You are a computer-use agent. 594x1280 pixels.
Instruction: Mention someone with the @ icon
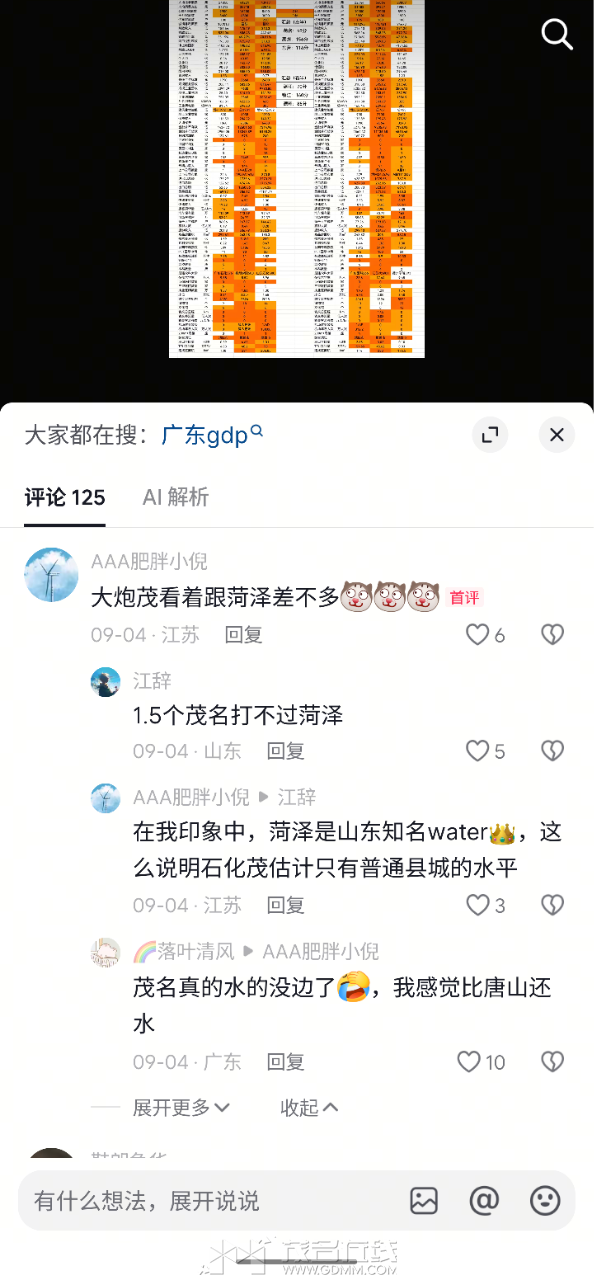484,1200
